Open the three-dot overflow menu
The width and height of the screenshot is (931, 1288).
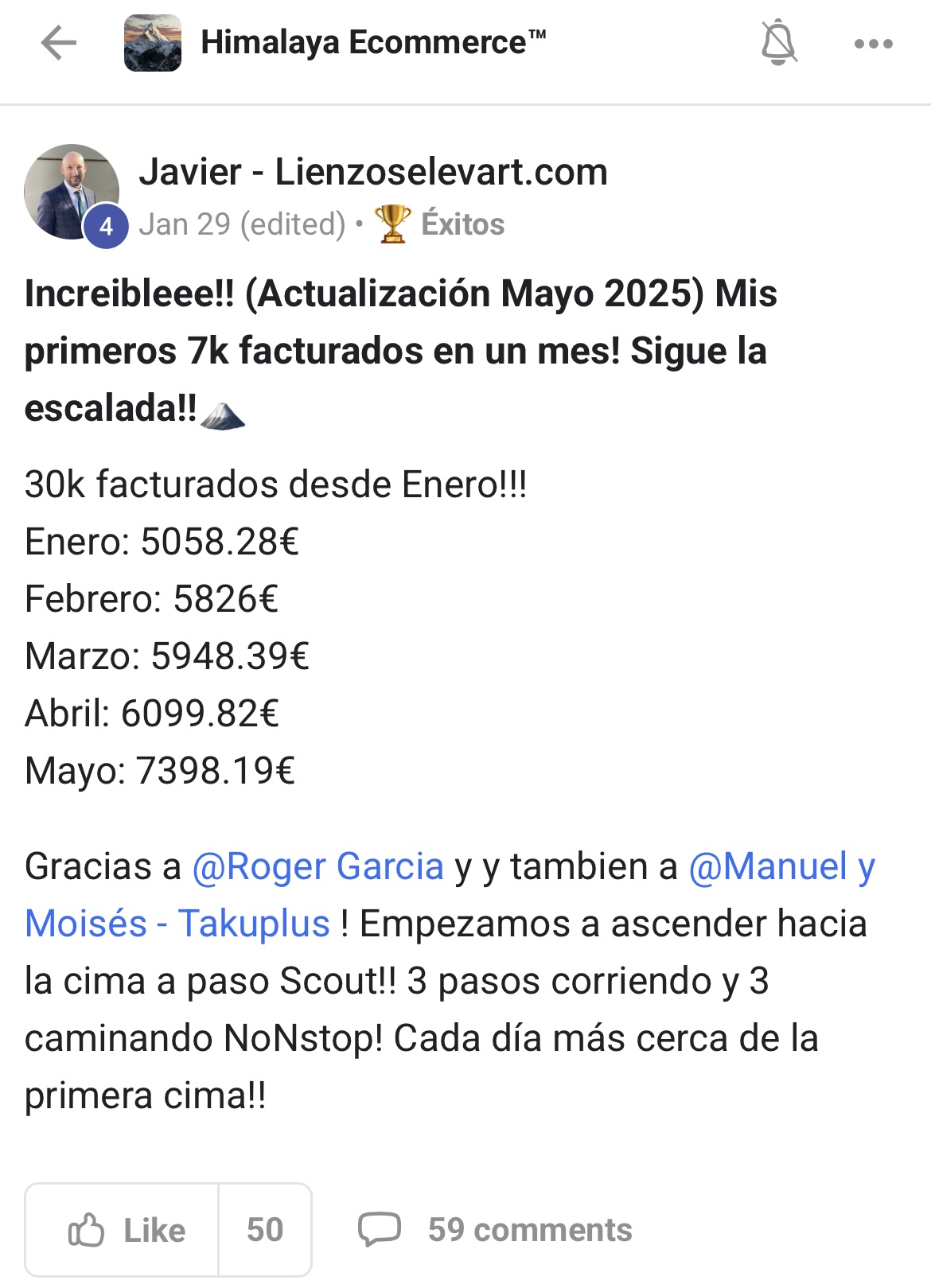point(873,44)
